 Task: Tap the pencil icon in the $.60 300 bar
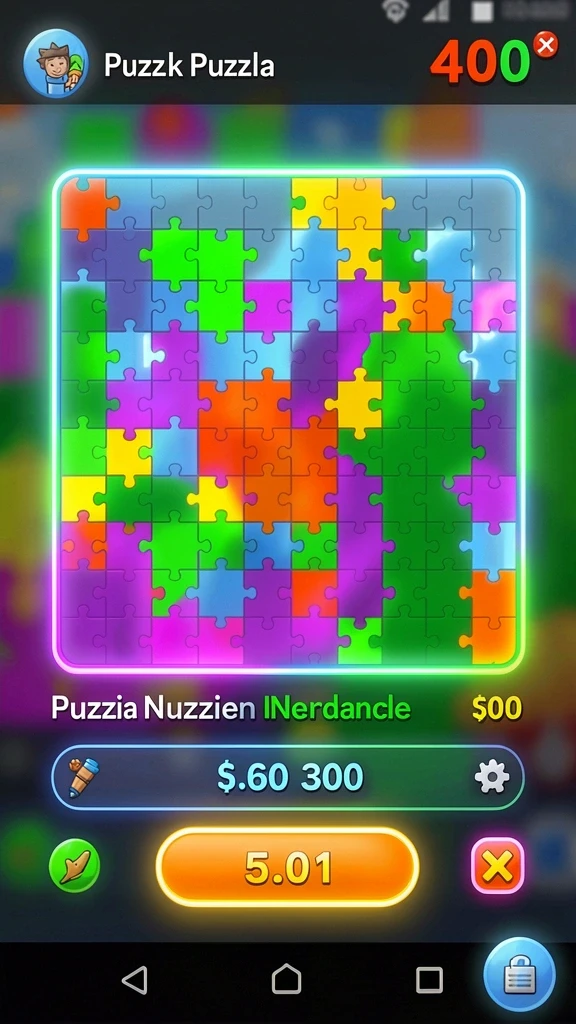pyautogui.click(x=84, y=777)
